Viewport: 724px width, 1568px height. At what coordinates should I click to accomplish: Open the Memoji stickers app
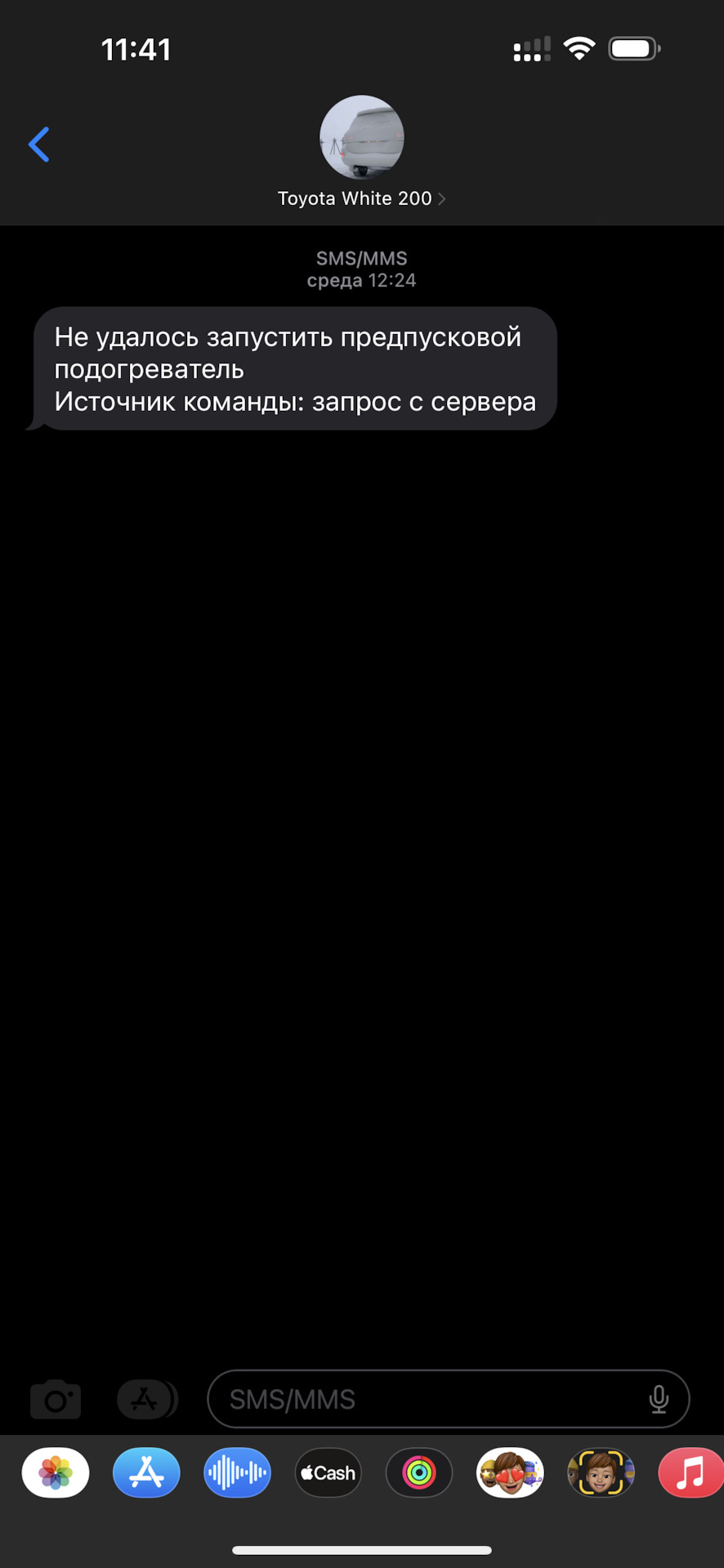[510, 1472]
